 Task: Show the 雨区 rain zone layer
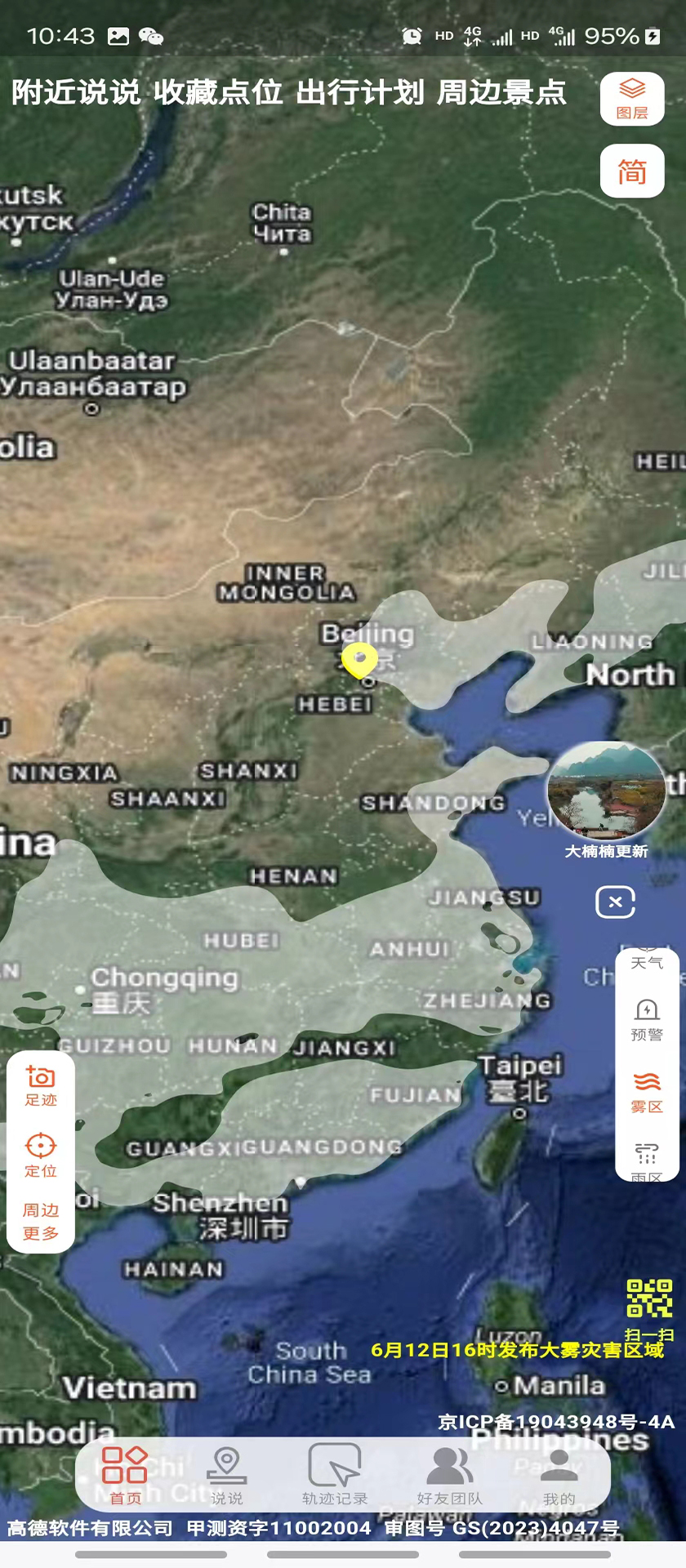pos(647,1161)
